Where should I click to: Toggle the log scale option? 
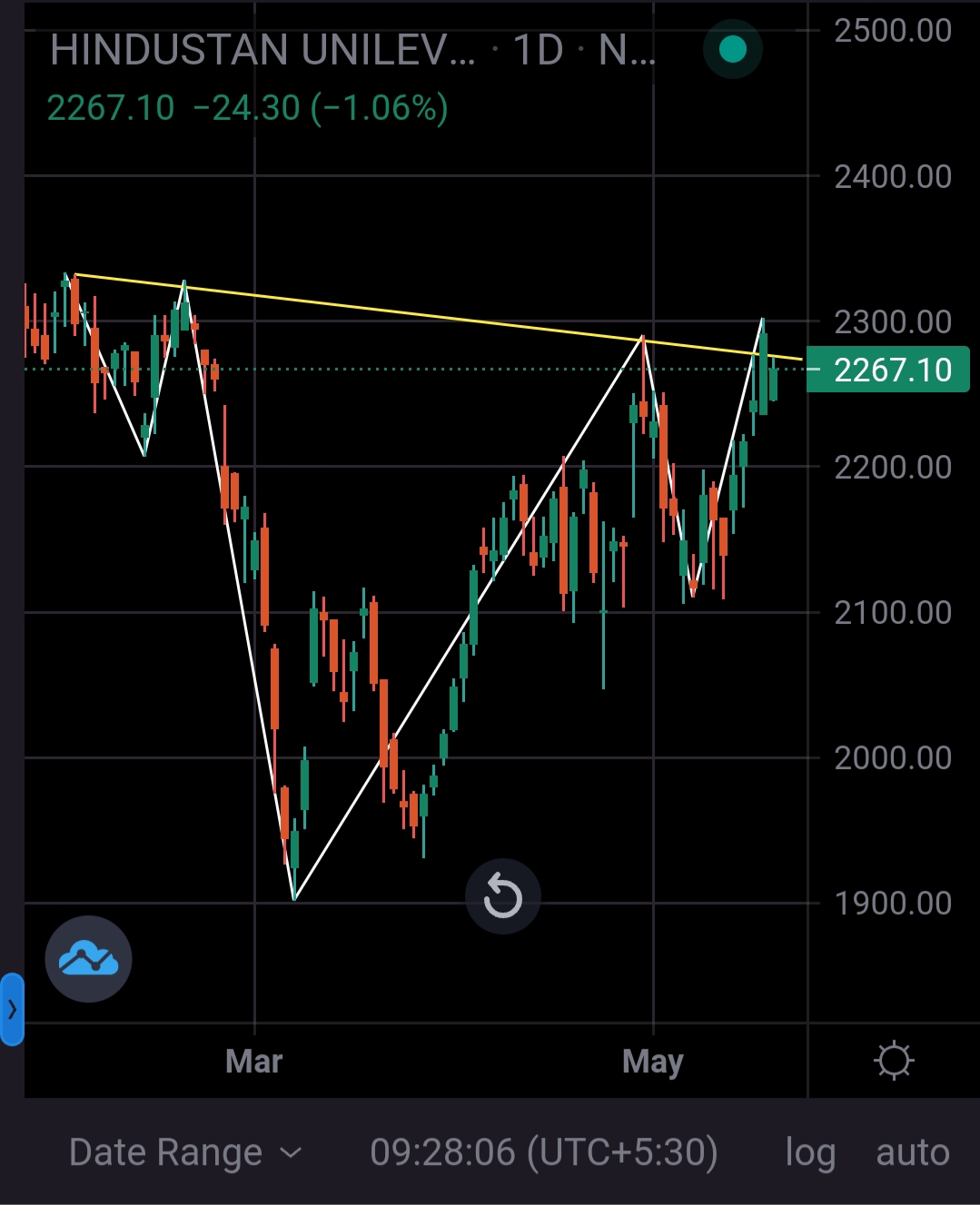click(809, 1152)
